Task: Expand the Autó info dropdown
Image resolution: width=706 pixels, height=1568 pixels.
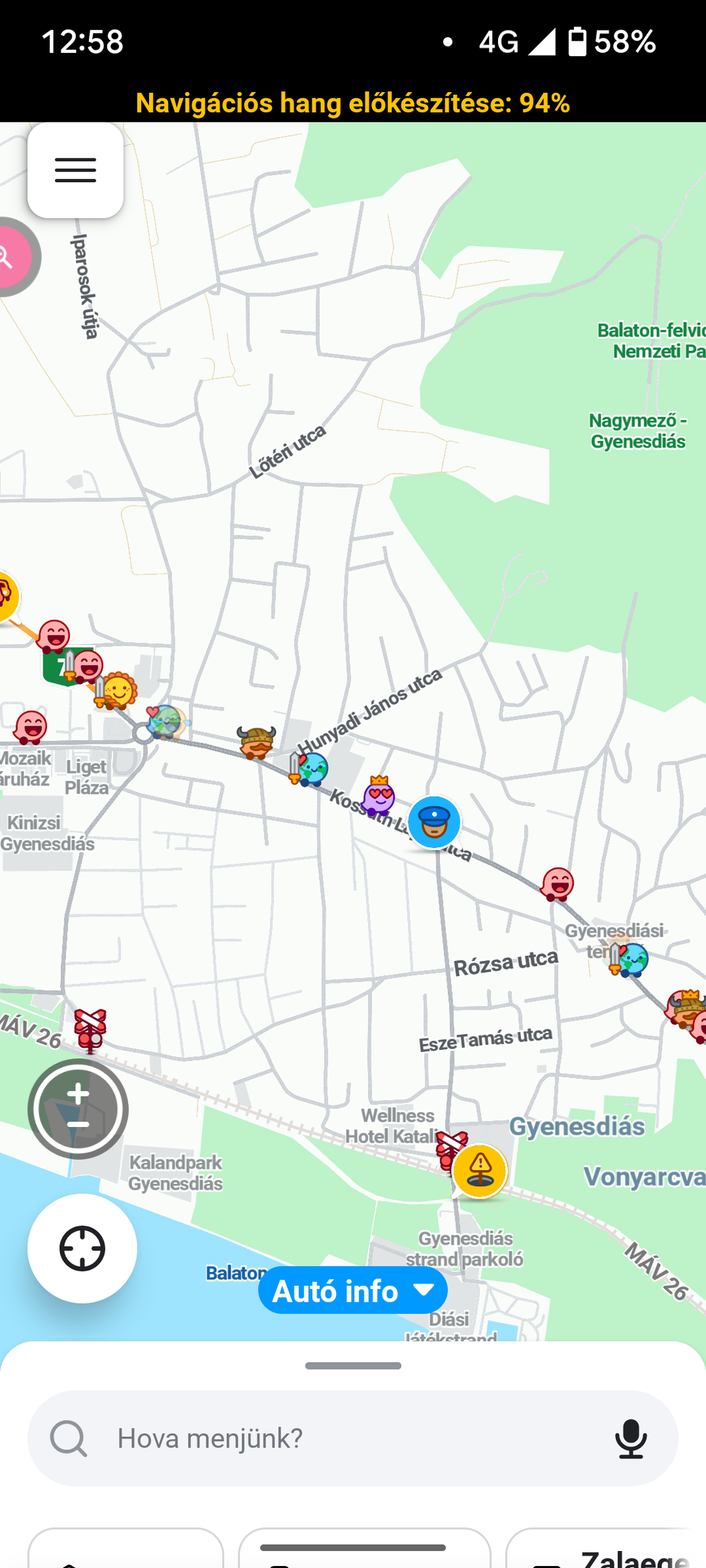Action: pyautogui.click(x=352, y=1290)
